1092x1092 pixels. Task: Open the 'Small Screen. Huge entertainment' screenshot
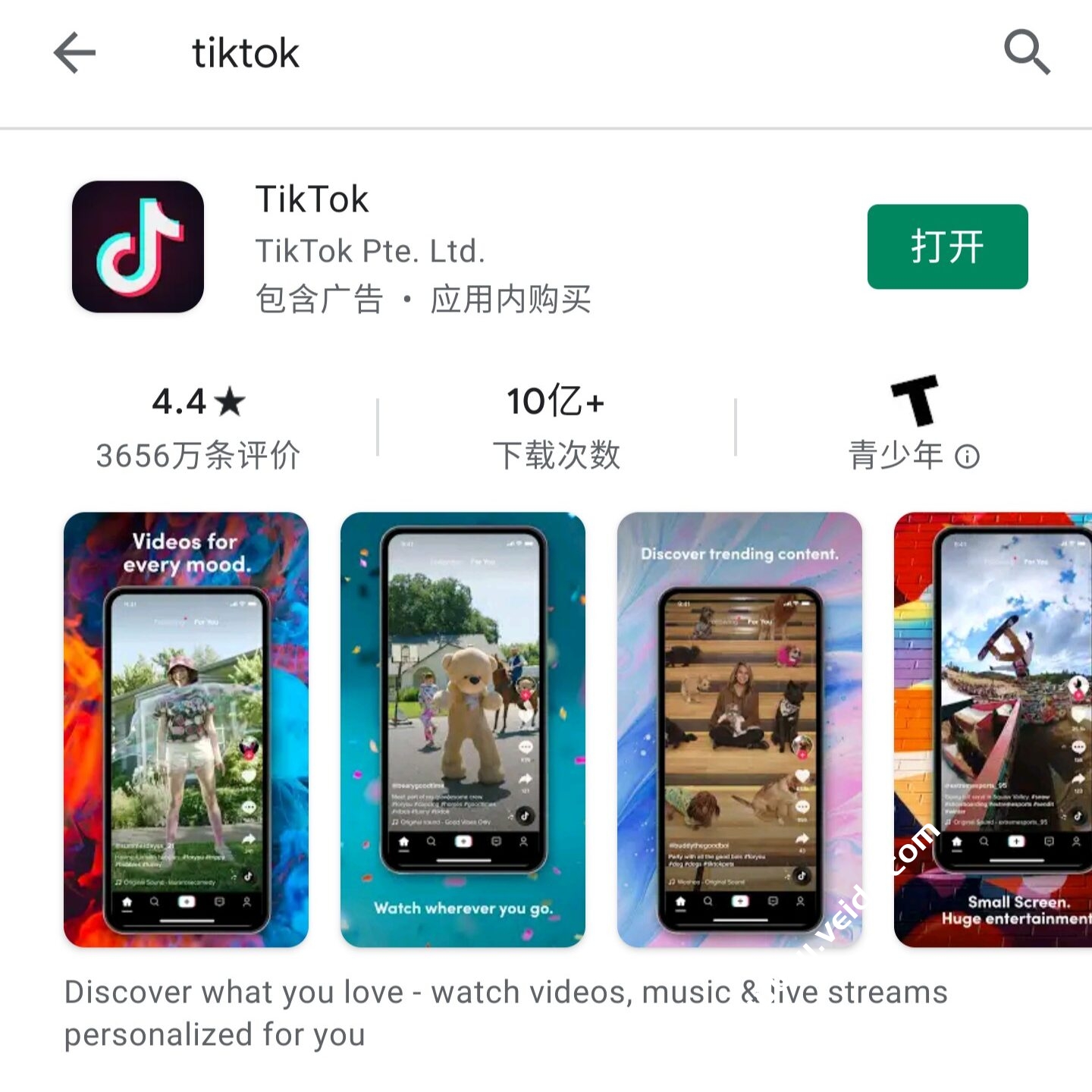pos(993,730)
